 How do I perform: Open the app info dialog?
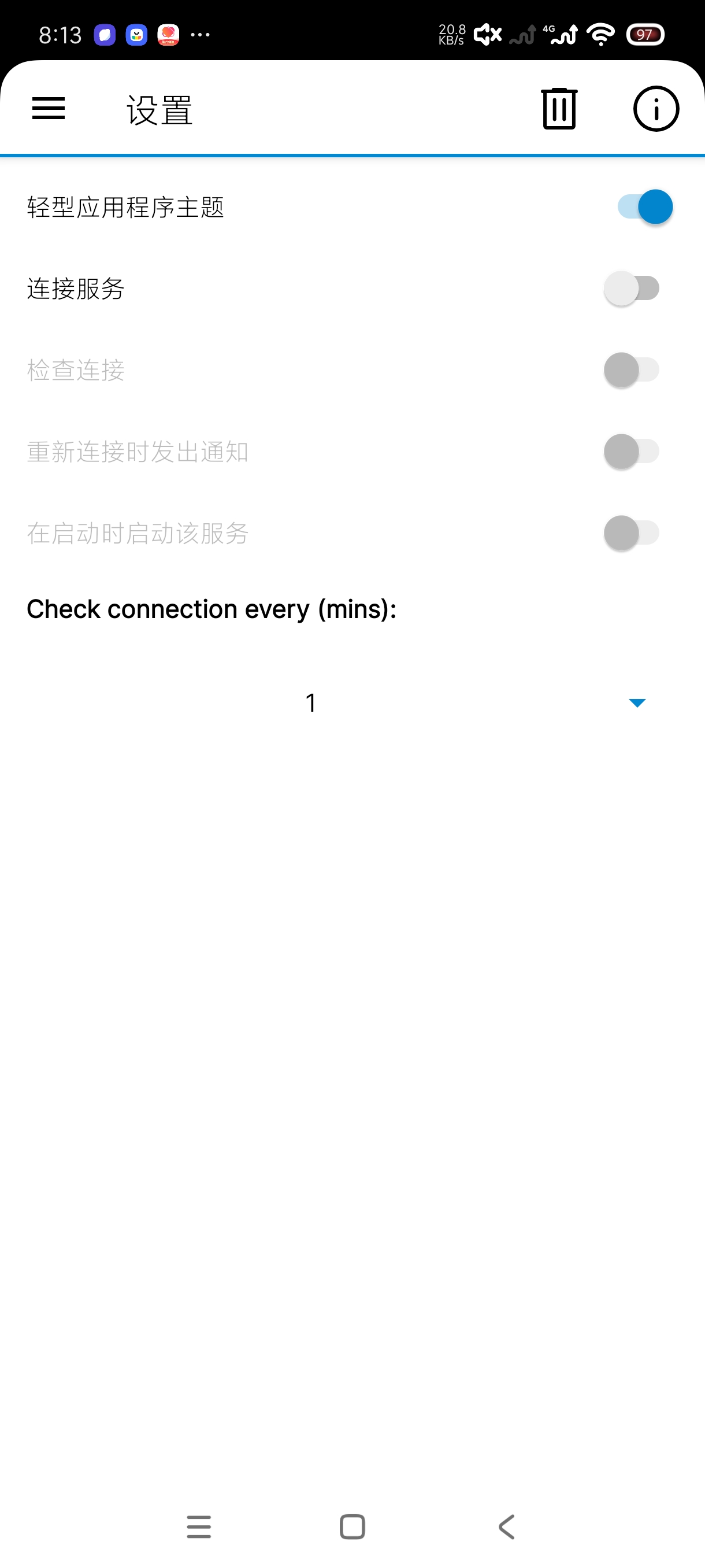656,109
